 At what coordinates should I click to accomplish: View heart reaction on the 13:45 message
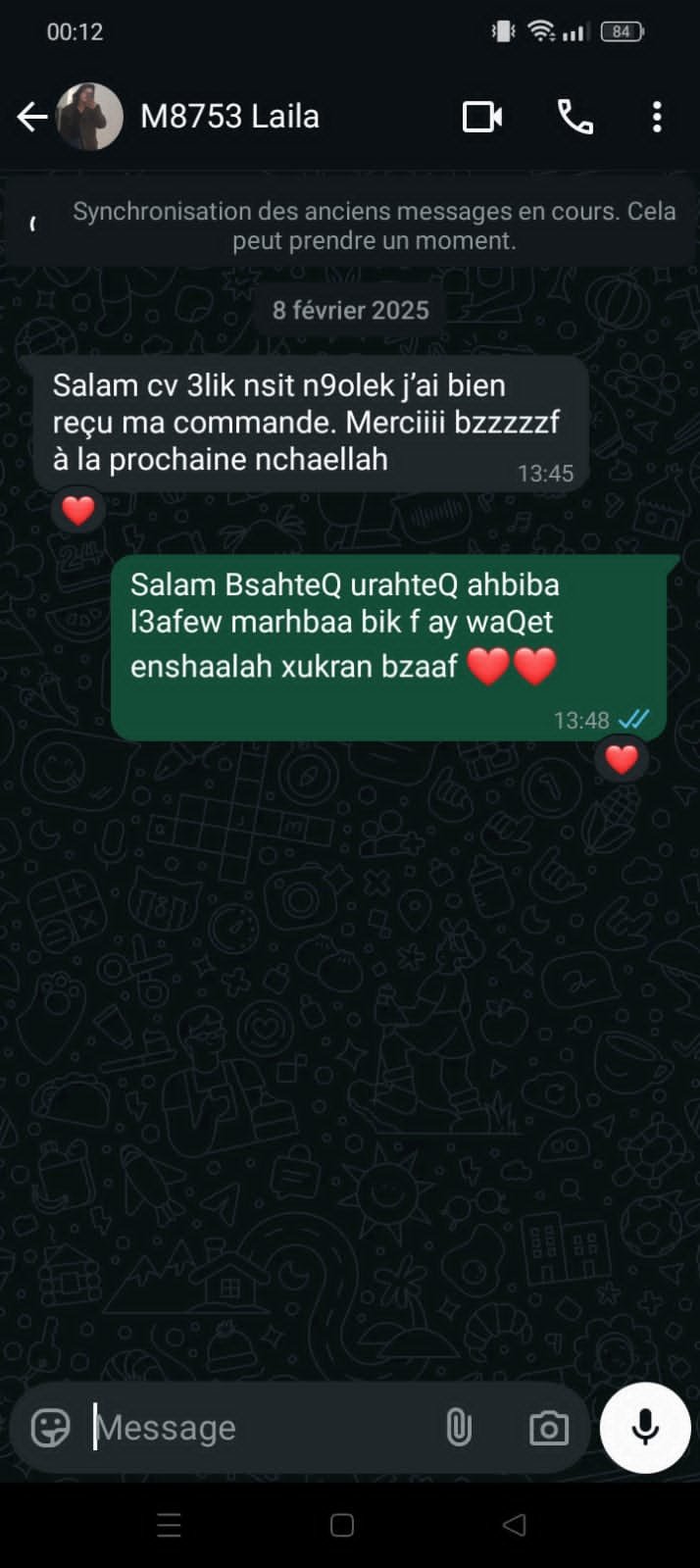(77, 510)
